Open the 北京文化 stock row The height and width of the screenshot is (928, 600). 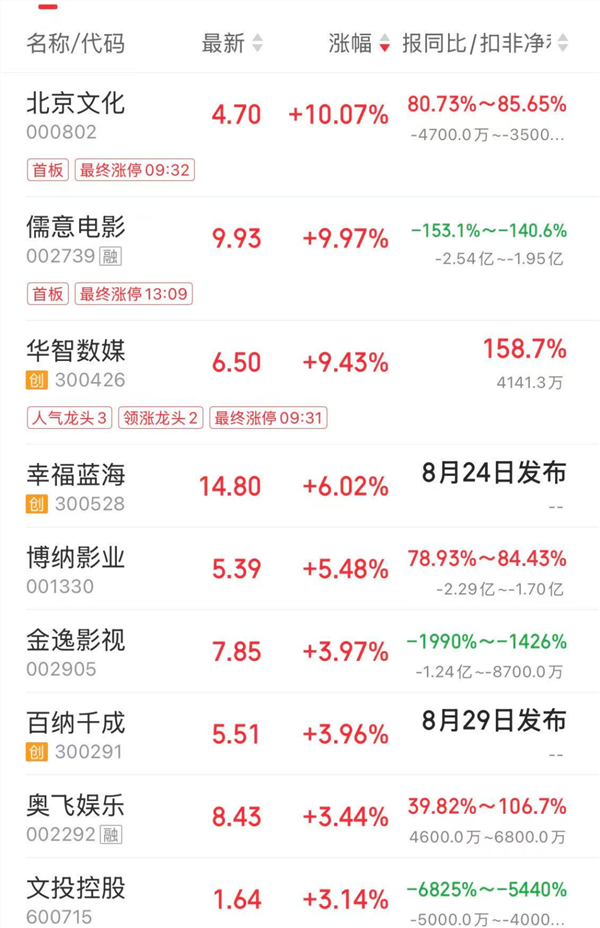[x=300, y=135]
